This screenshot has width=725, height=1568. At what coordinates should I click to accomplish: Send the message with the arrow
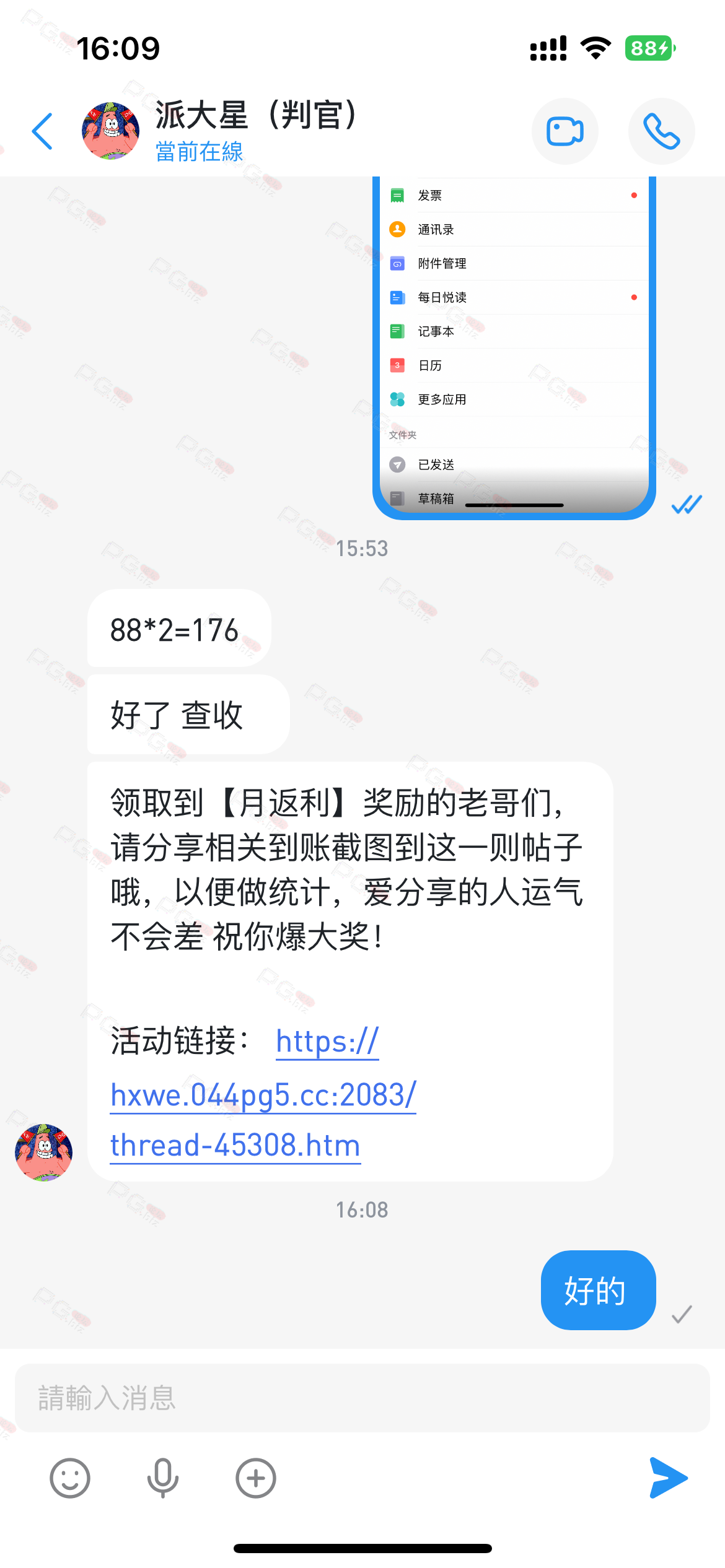coord(668,1478)
